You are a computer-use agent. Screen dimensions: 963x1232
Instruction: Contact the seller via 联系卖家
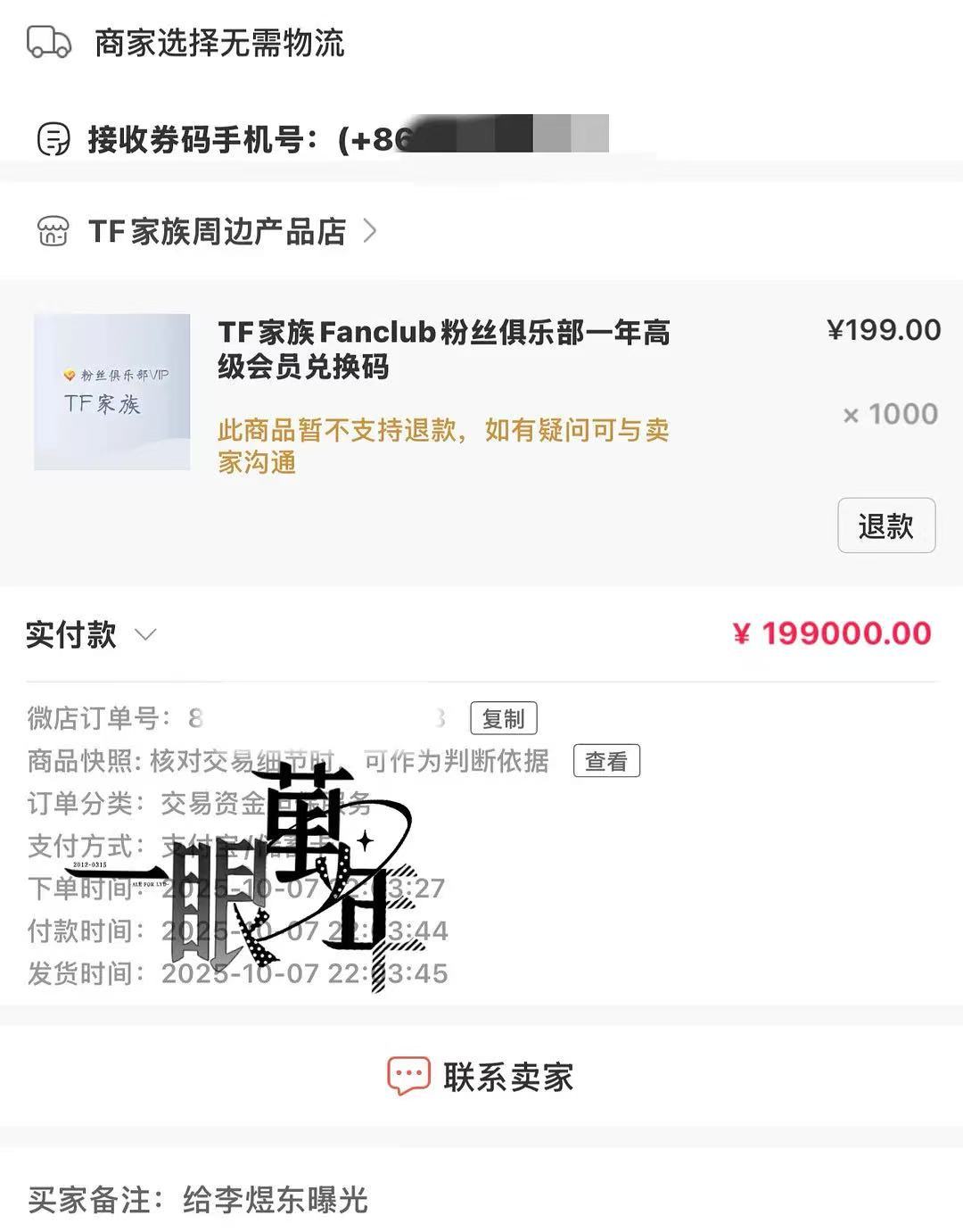coord(481,1077)
